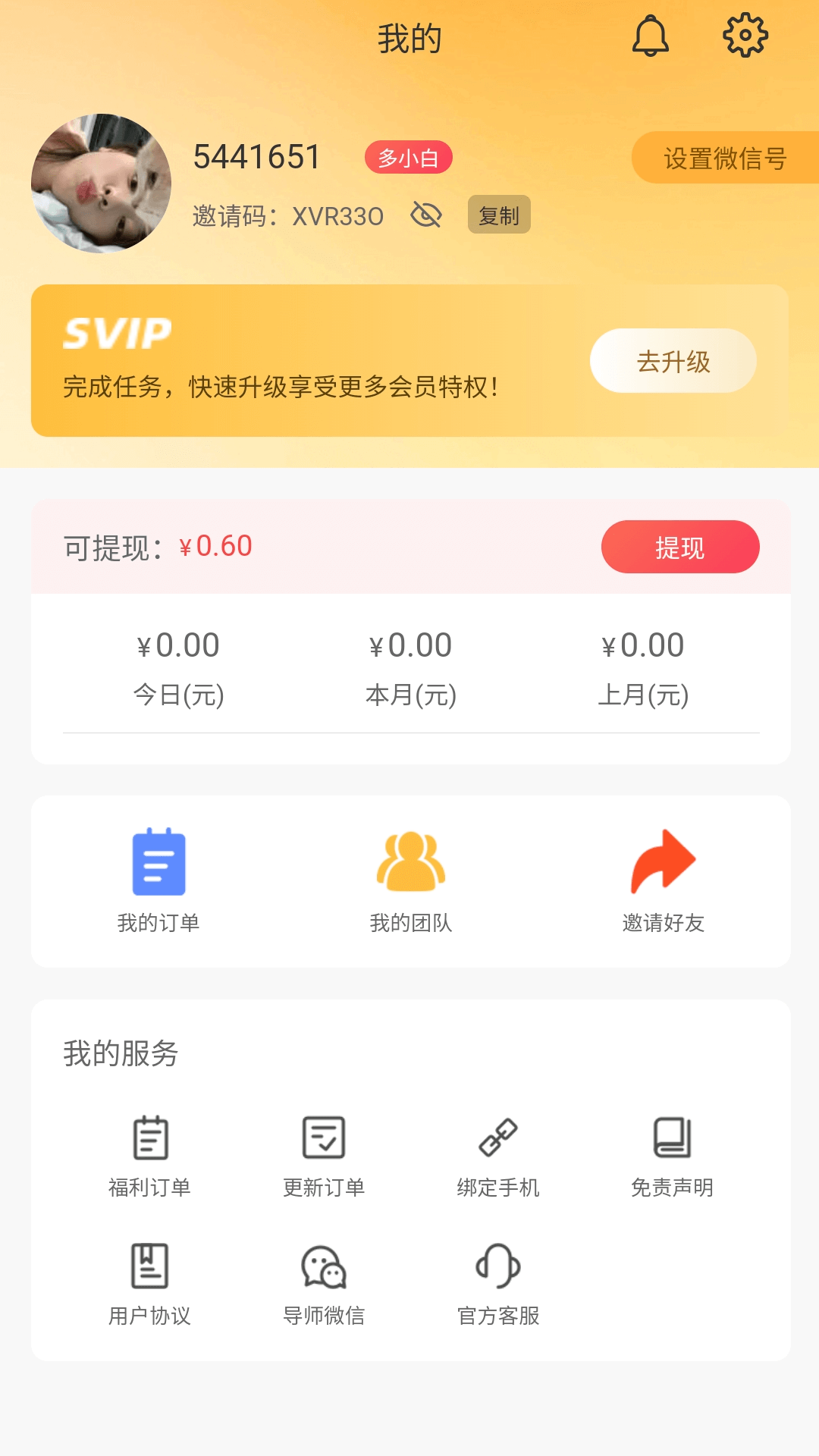This screenshot has height=1456, width=819.
Task: Contact 官方客服 customer service
Action: click(x=498, y=1284)
